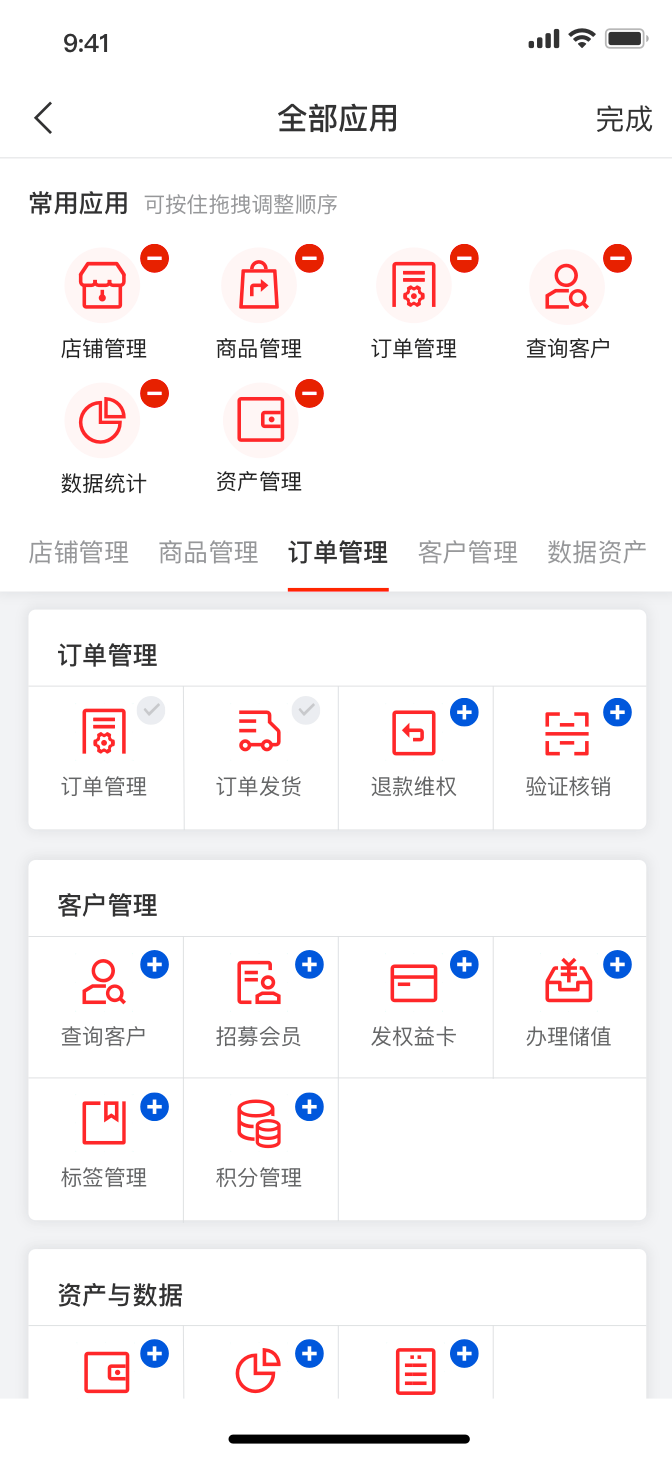Image resolution: width=672 pixels, height=1458 pixels.
Task: Add 退款维权 to common apps
Action: pyautogui.click(x=464, y=712)
